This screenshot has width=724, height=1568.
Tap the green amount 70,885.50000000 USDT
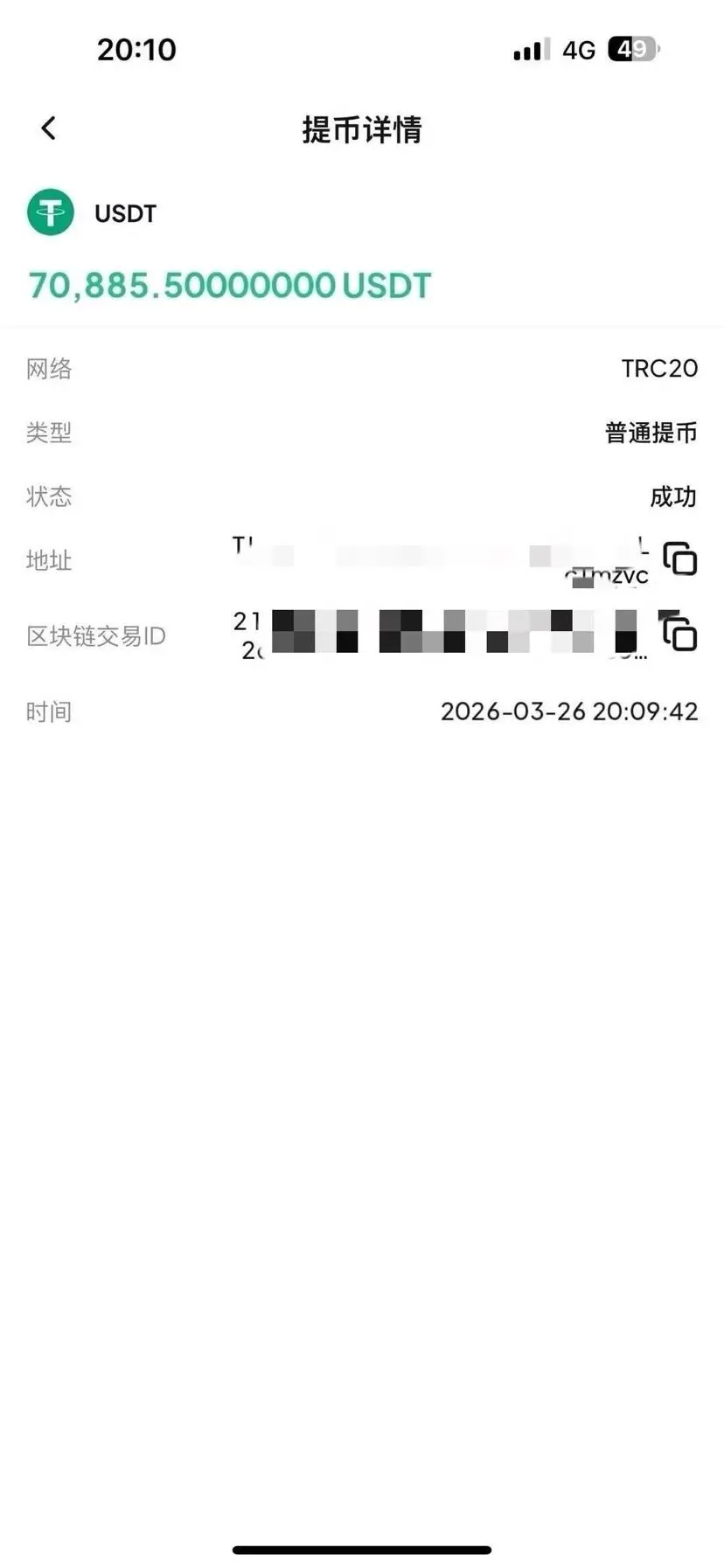229,285
